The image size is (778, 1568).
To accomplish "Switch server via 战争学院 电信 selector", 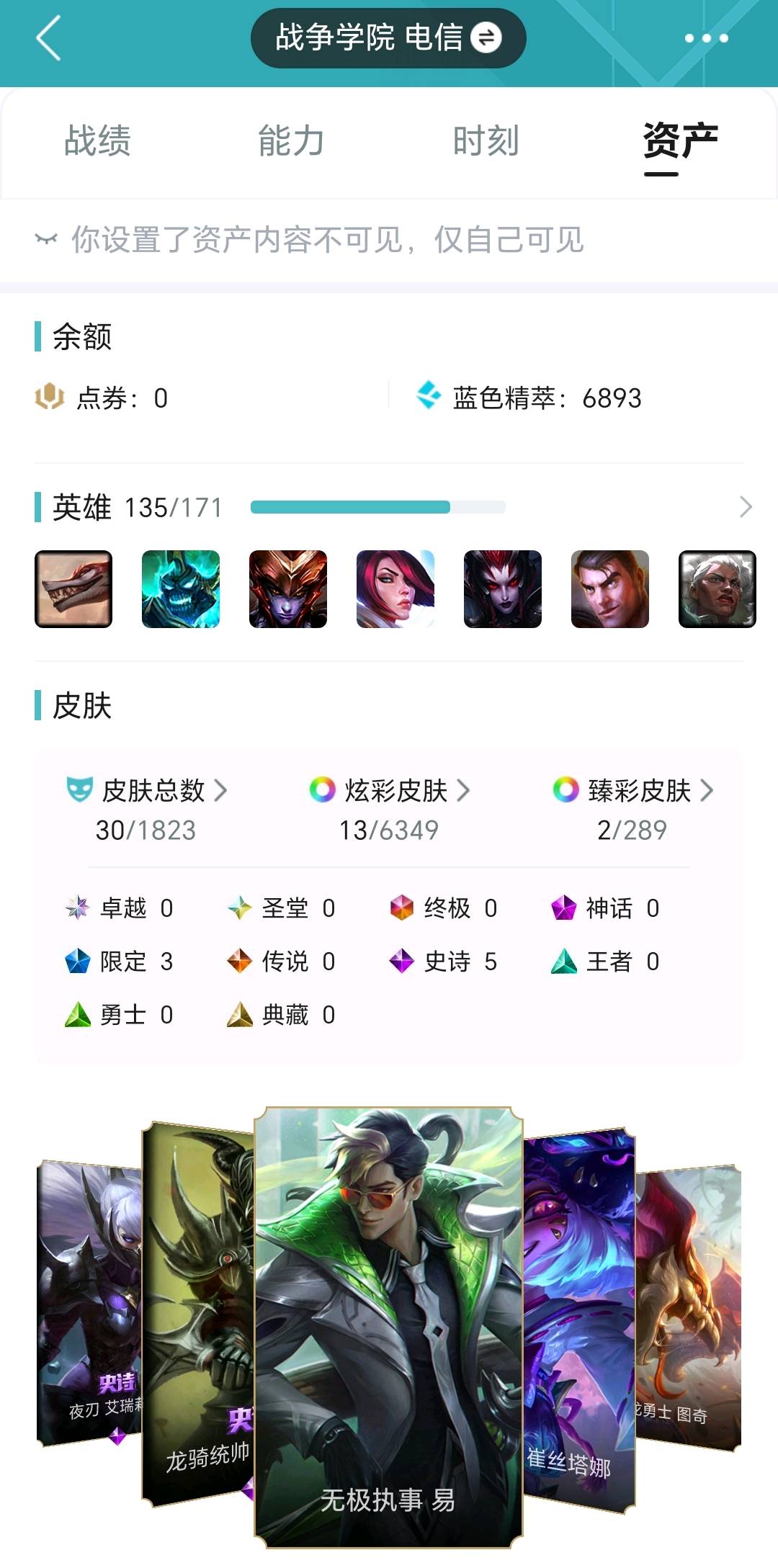I will 388,38.
